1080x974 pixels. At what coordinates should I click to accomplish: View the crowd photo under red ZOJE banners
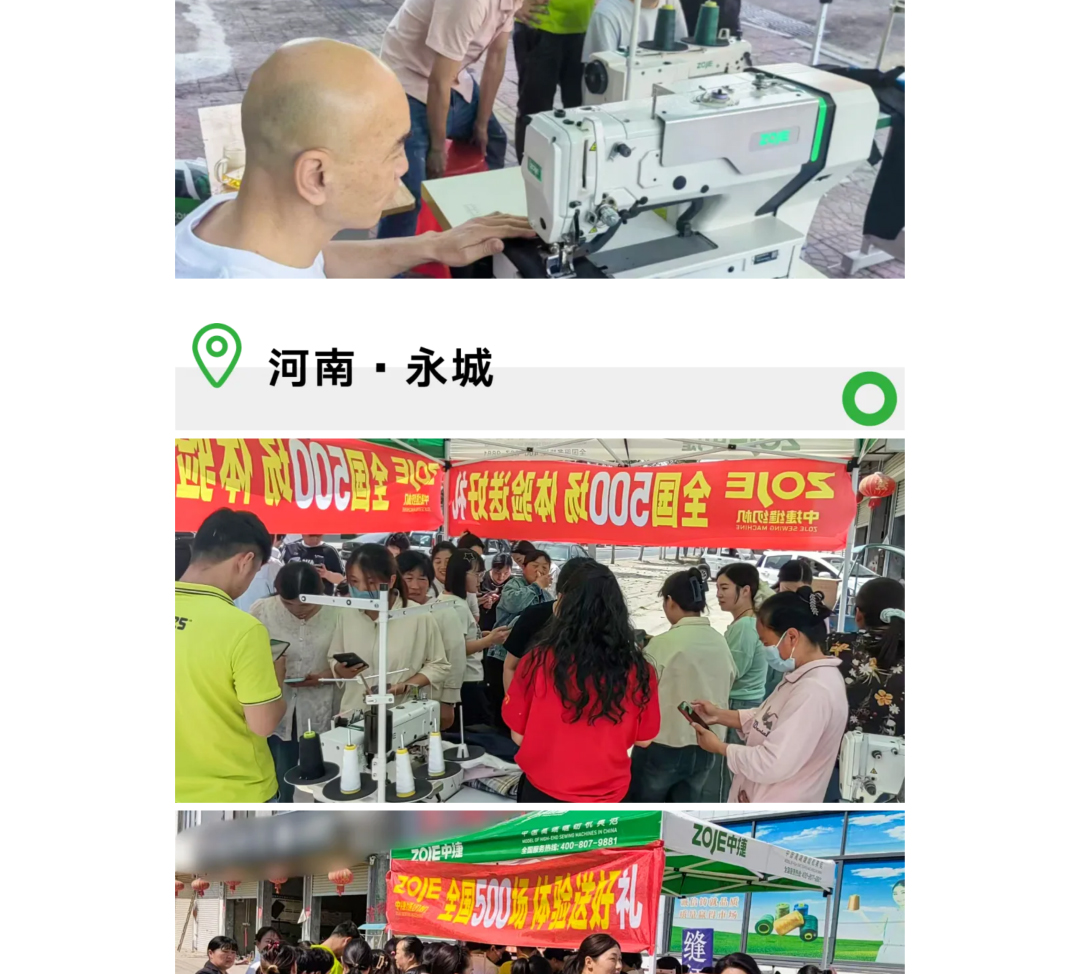click(540, 620)
